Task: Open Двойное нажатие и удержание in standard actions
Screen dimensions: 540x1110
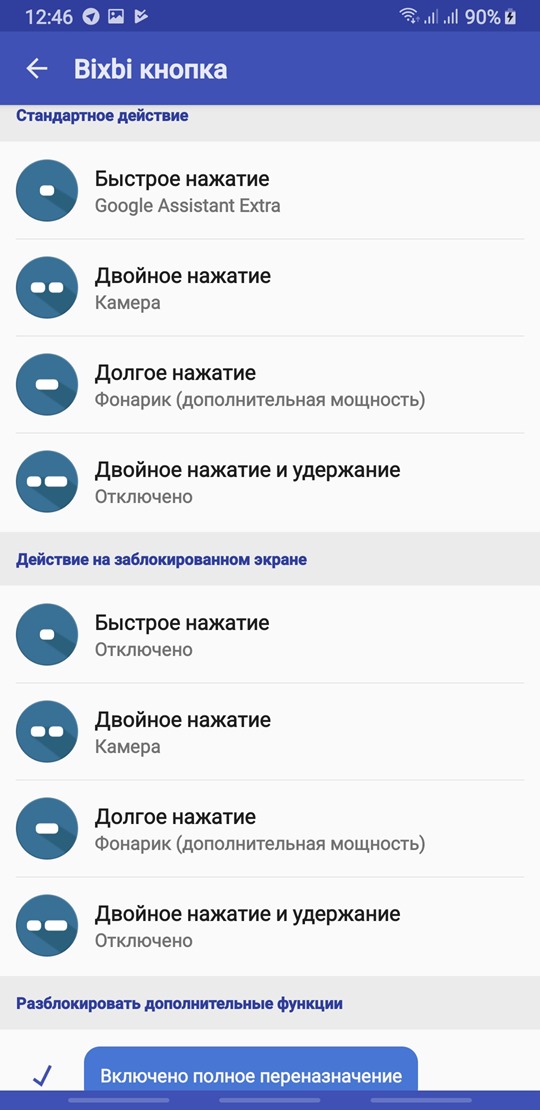Action: click(x=270, y=482)
